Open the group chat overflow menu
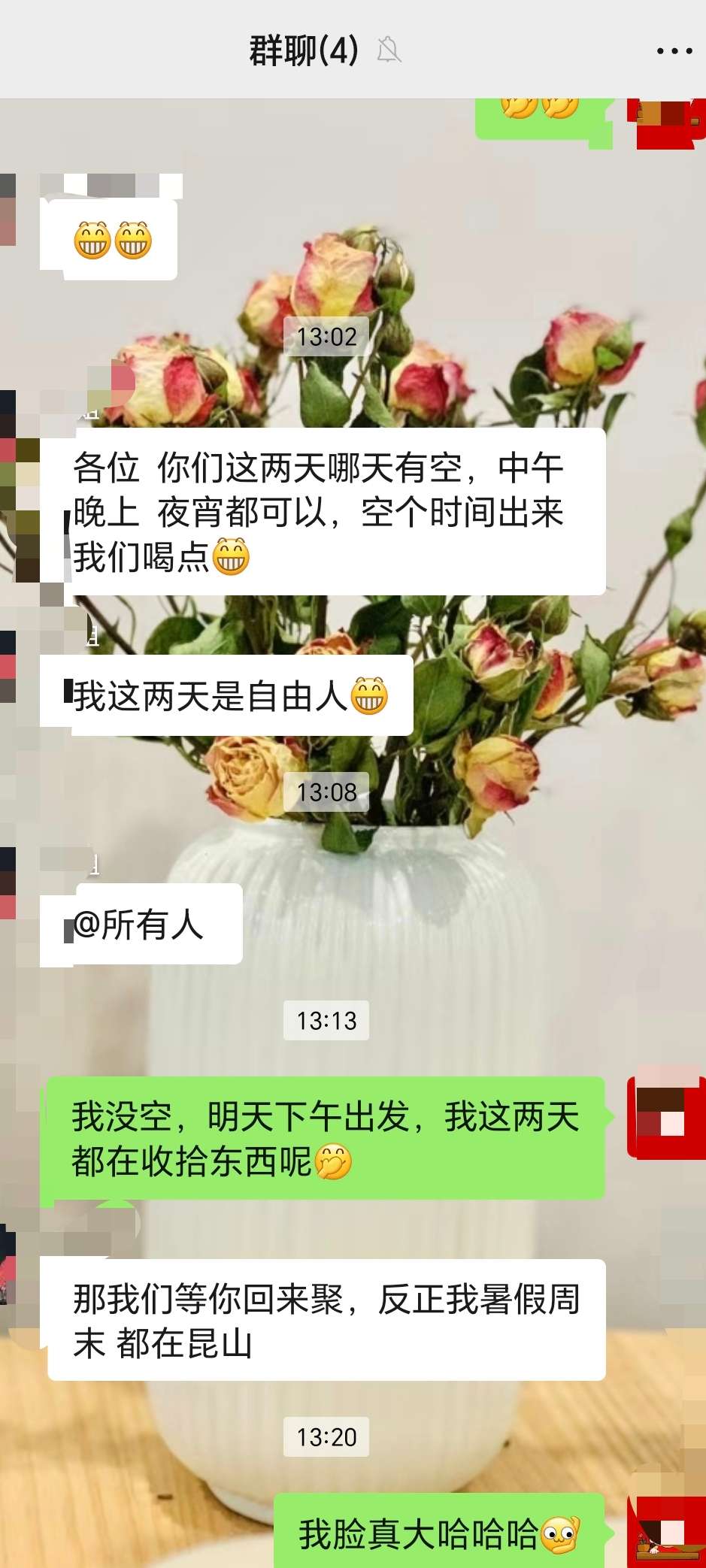 click(674, 51)
